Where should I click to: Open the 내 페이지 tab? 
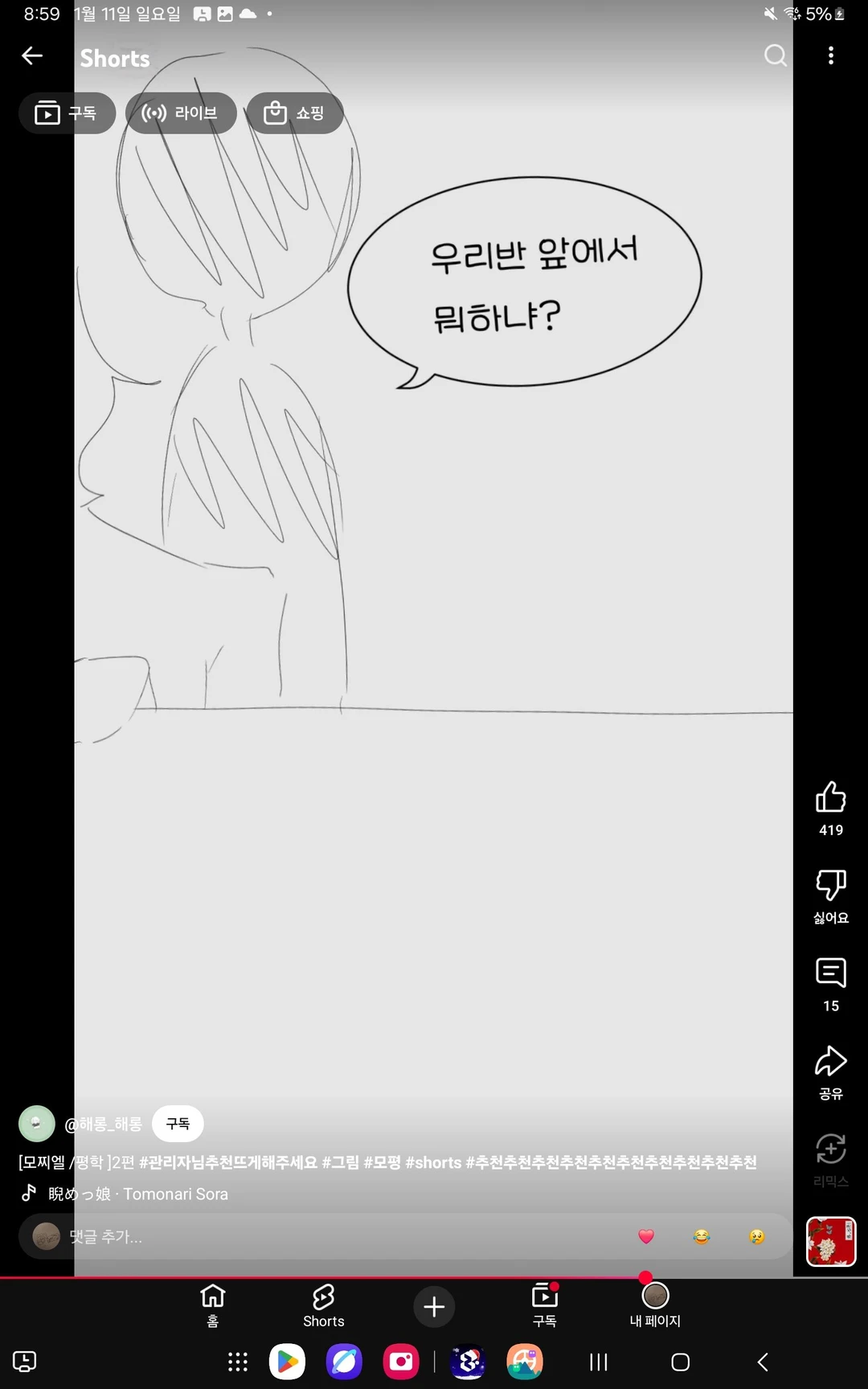[x=655, y=1305]
